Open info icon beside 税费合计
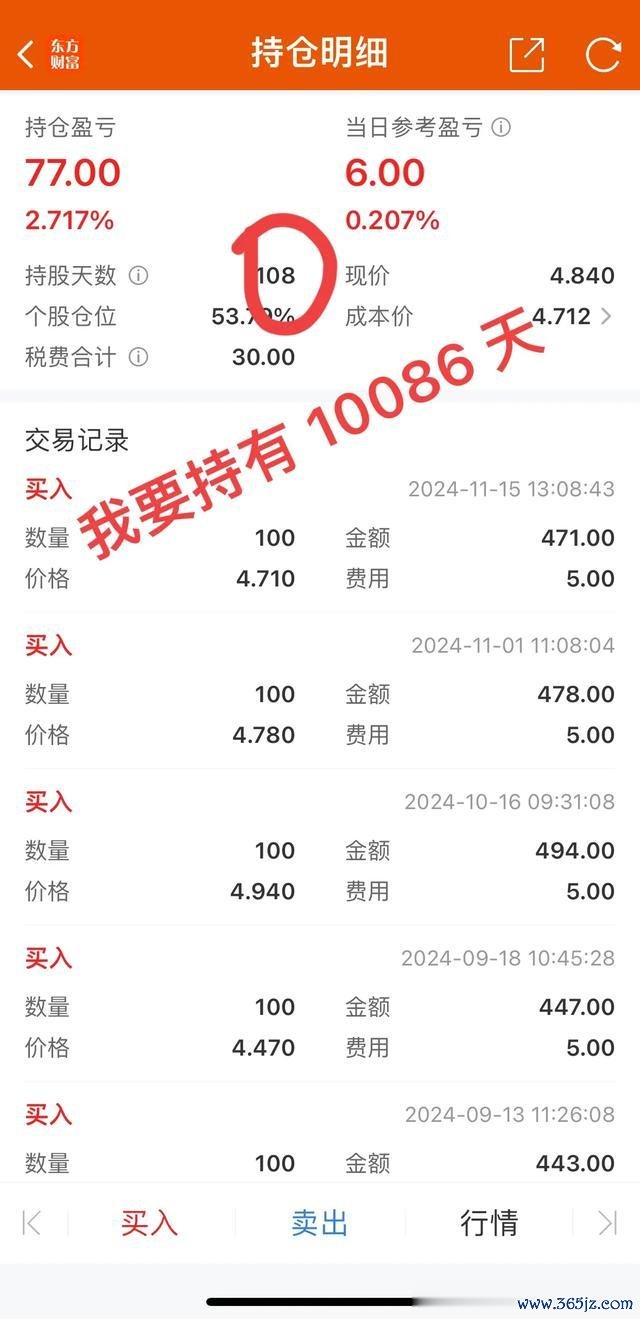640x1319 pixels. click(139, 357)
